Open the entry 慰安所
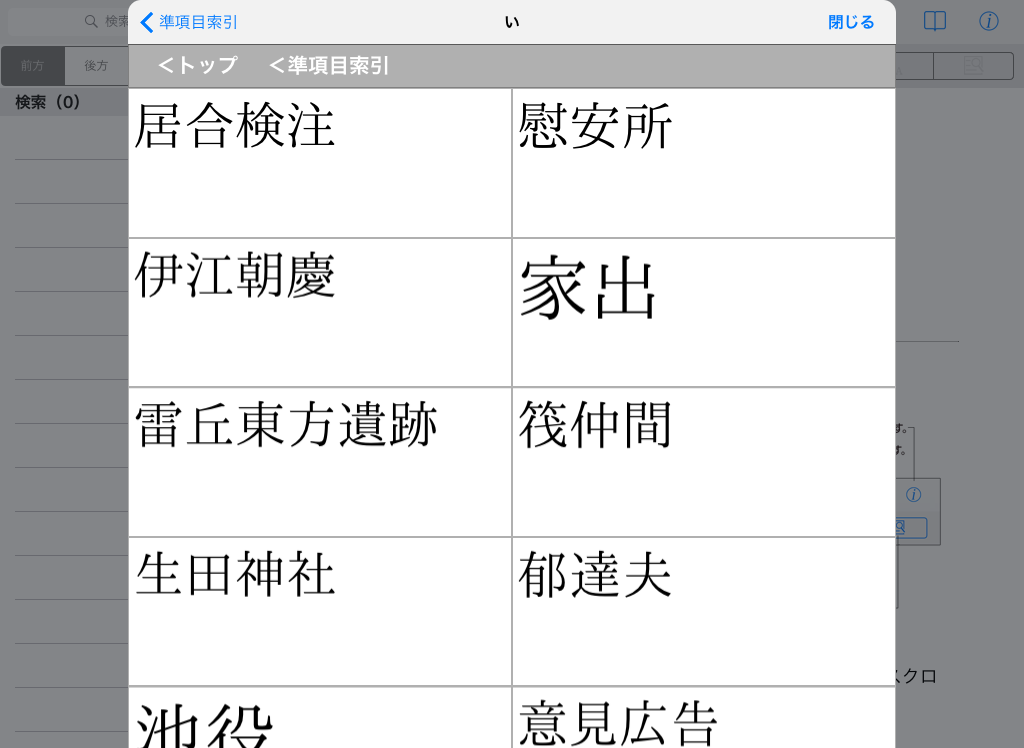The height and width of the screenshot is (748, 1024). (x=596, y=127)
